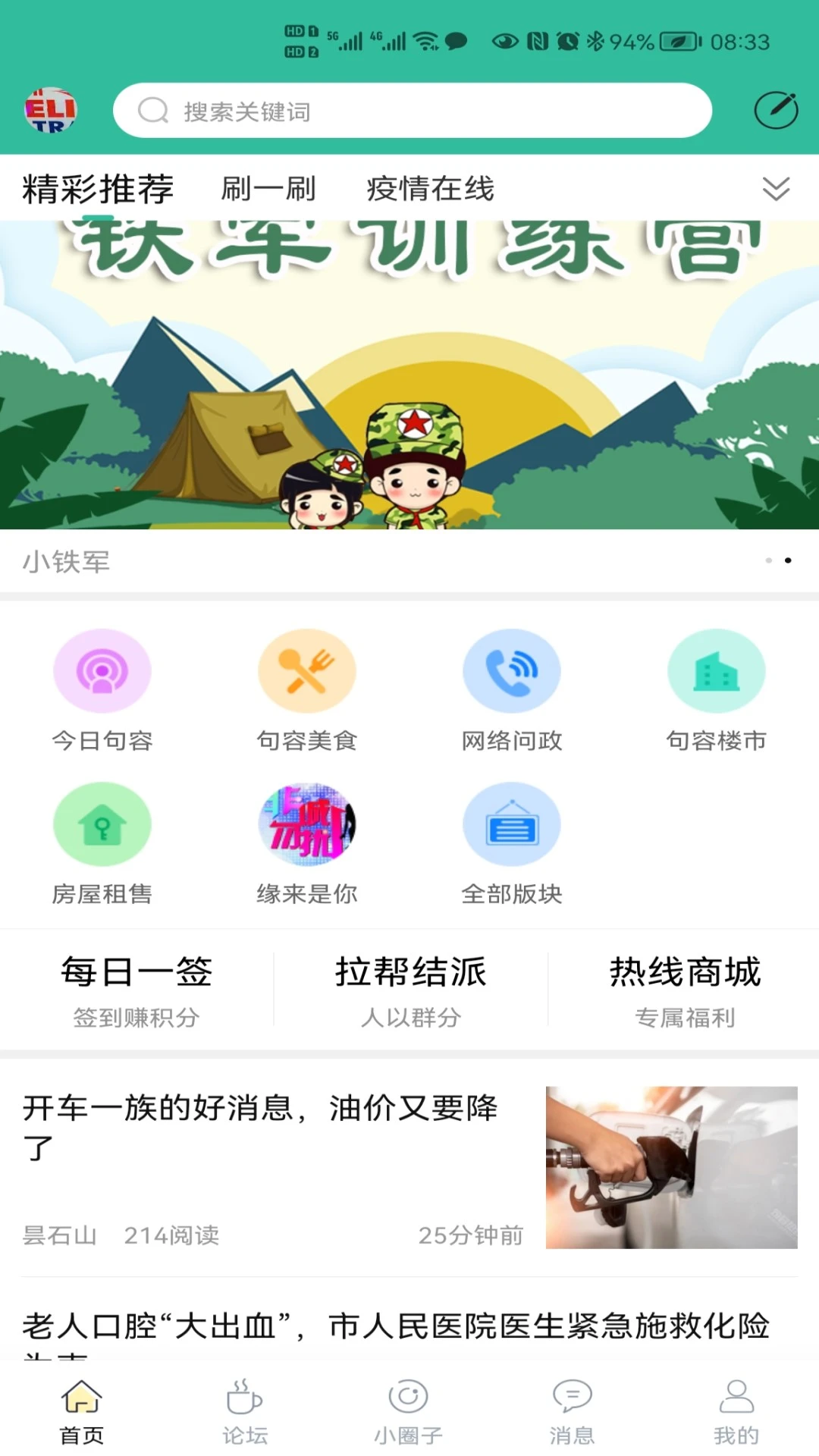Tap the compose pencil icon
The height and width of the screenshot is (1456, 819).
(x=775, y=111)
